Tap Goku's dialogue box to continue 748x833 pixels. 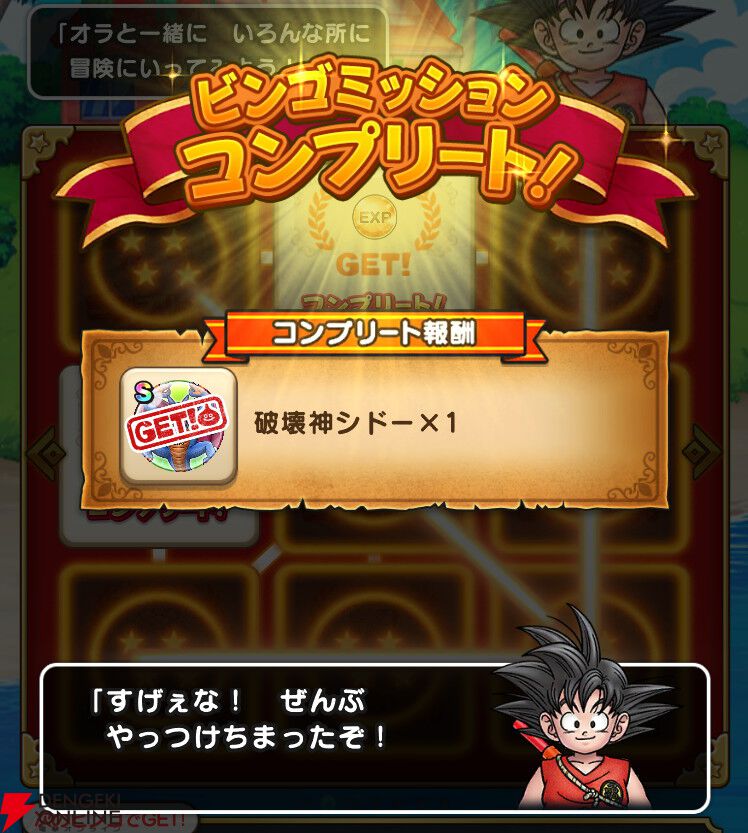pos(375,737)
